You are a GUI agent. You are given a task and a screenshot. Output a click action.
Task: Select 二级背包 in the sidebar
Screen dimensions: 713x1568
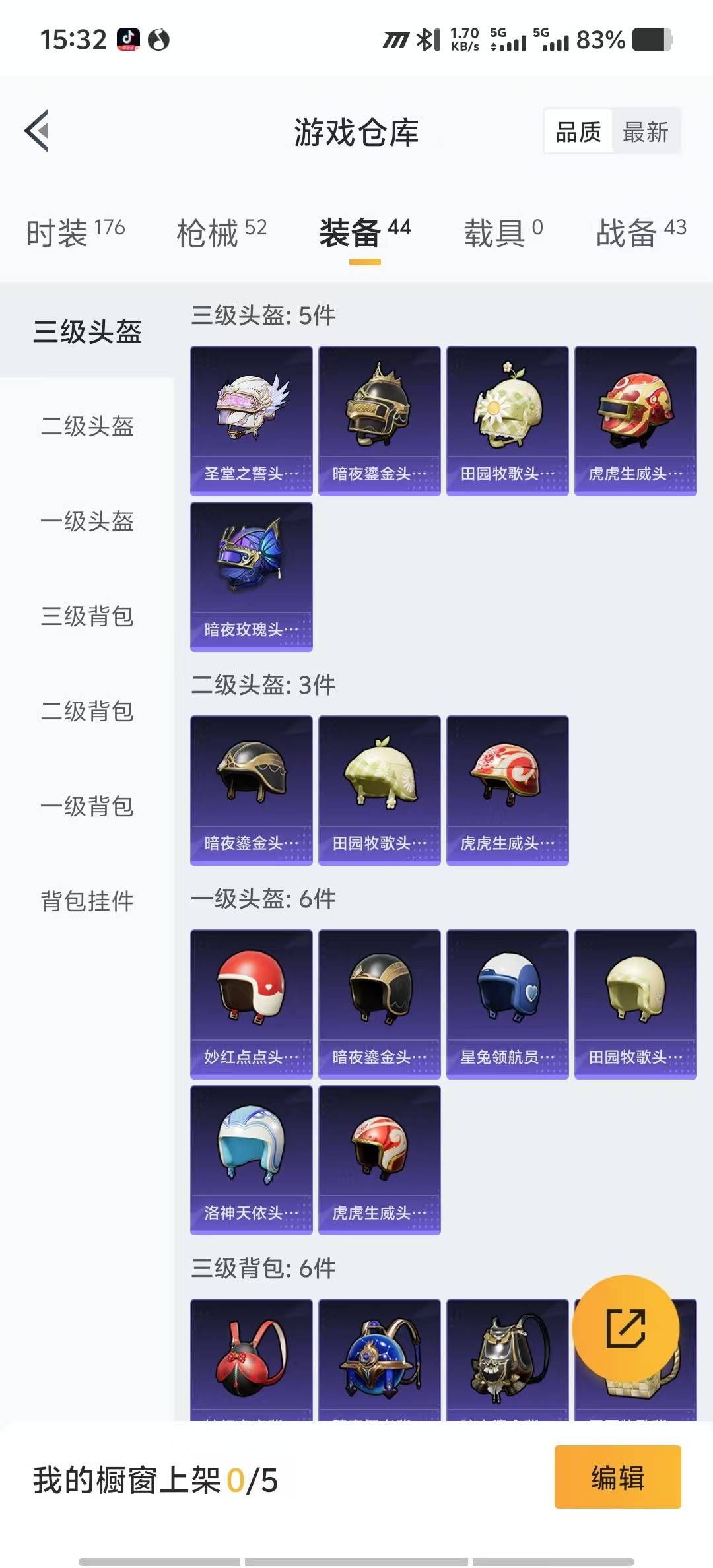87,711
